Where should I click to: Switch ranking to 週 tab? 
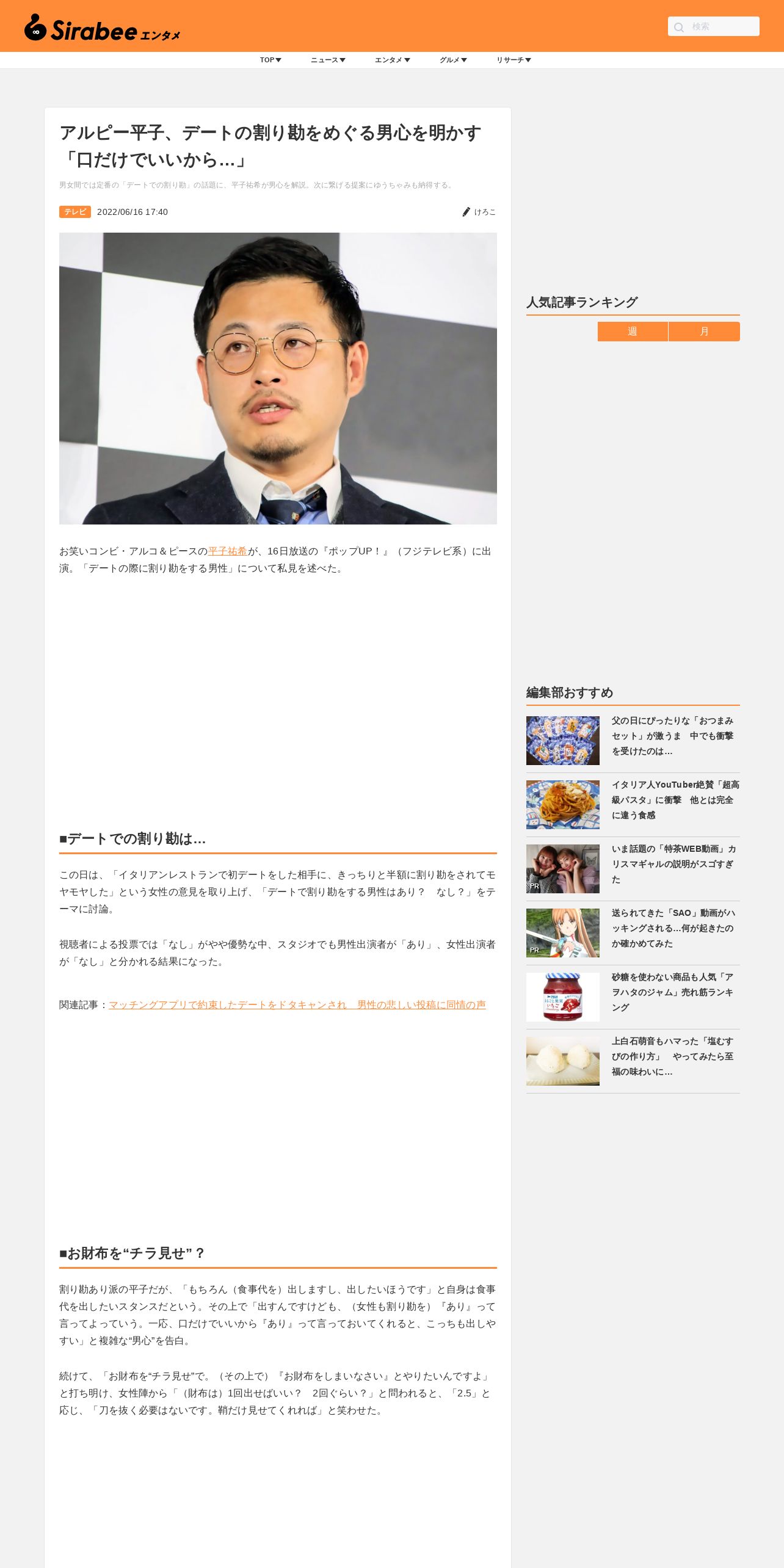pos(632,332)
